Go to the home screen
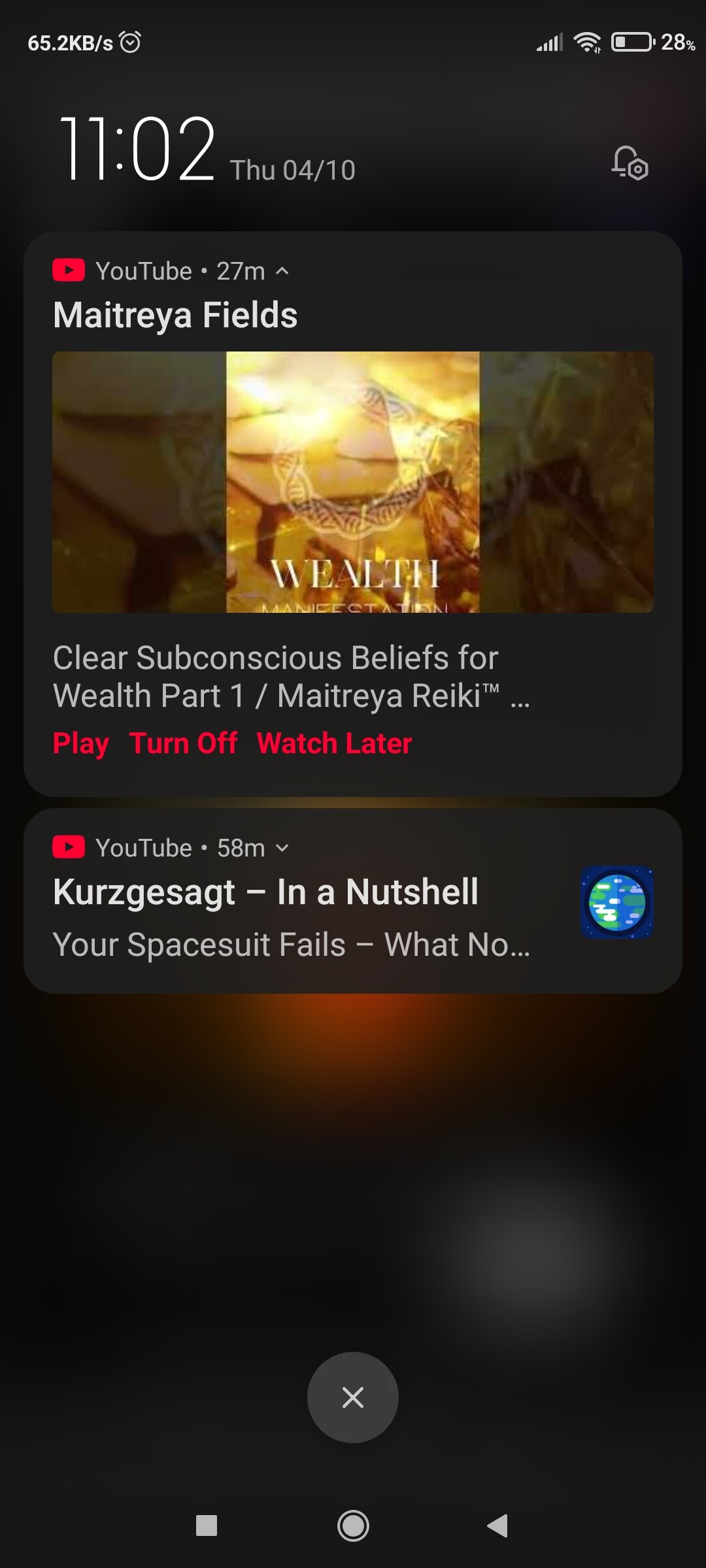Image resolution: width=706 pixels, height=1568 pixels. 353,1526
